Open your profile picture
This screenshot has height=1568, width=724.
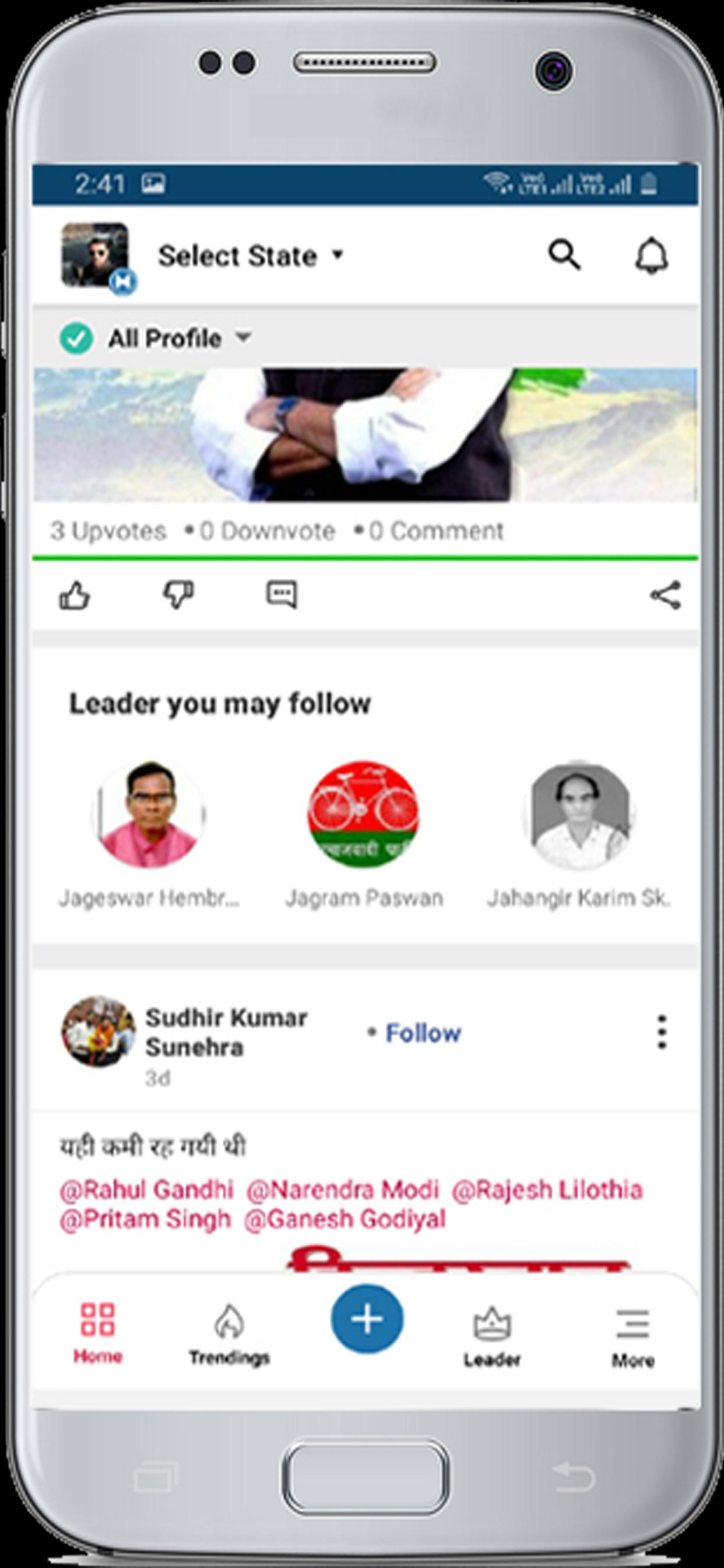[x=95, y=255]
